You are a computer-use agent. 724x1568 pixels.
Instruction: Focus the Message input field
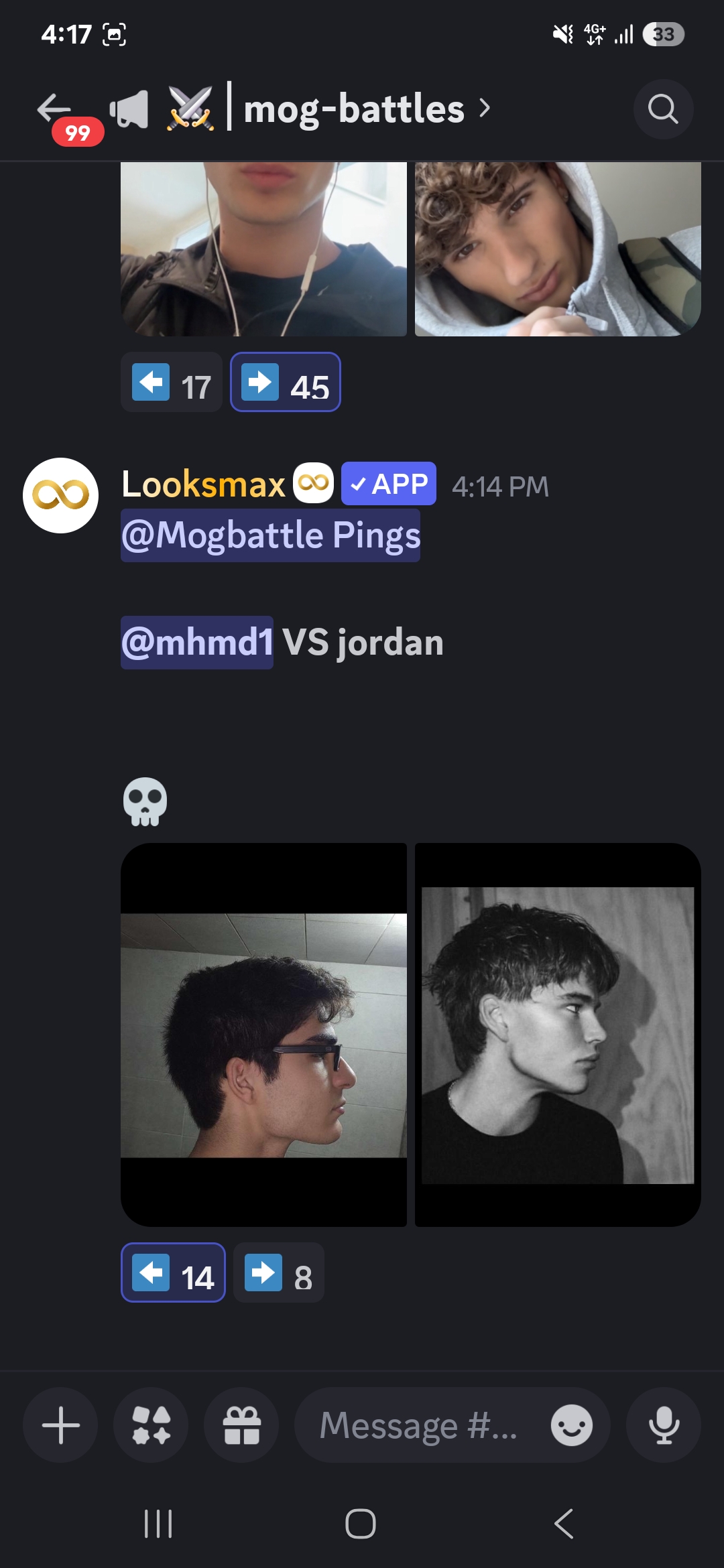point(419,1425)
